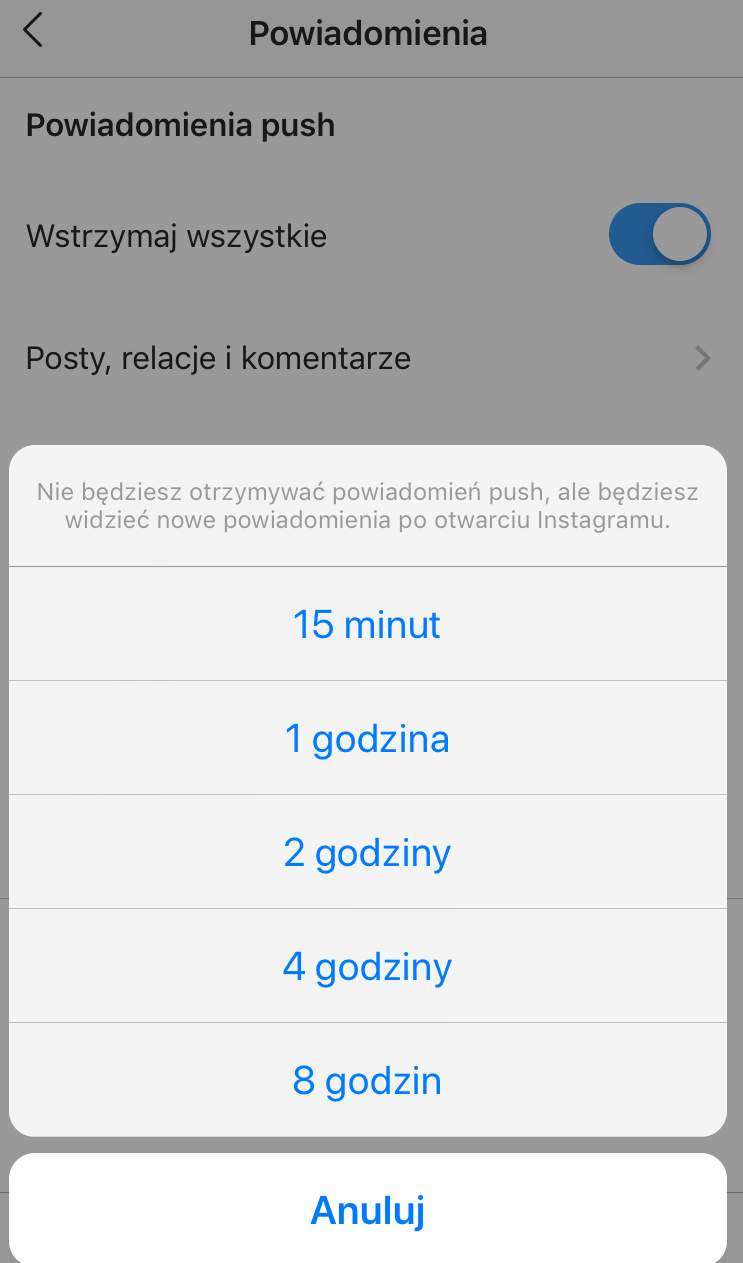Select the 1 godzina option

click(x=367, y=739)
